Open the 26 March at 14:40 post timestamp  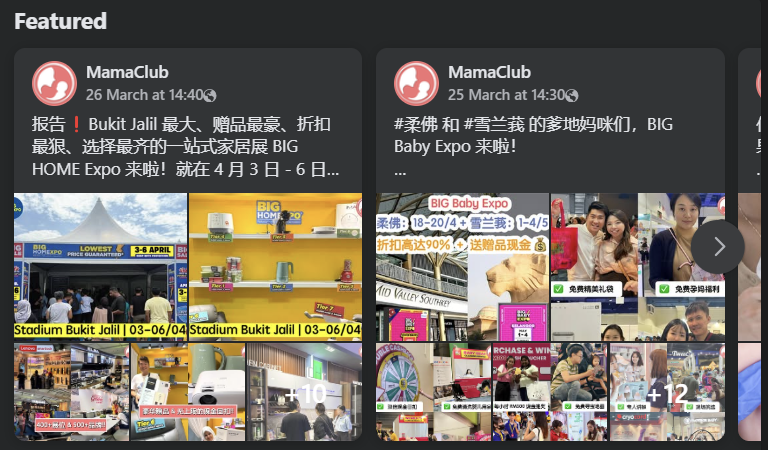[x=142, y=95]
